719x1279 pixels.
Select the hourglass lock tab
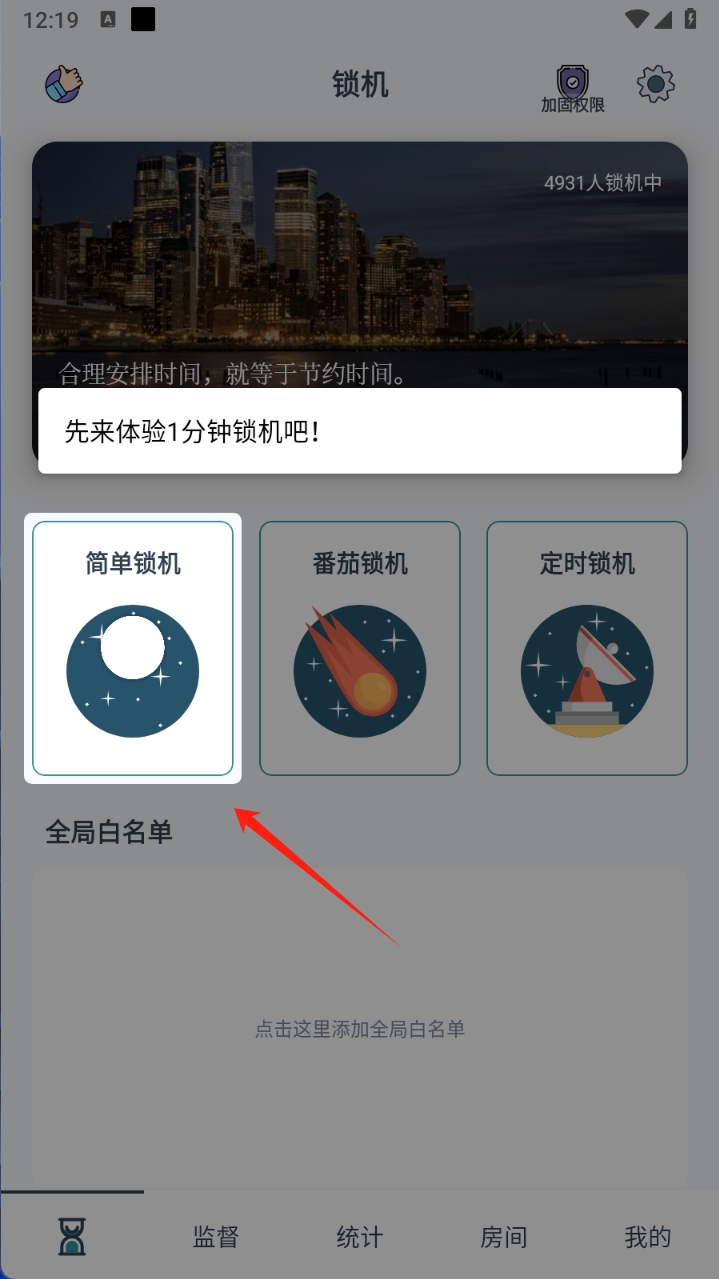coord(72,1237)
